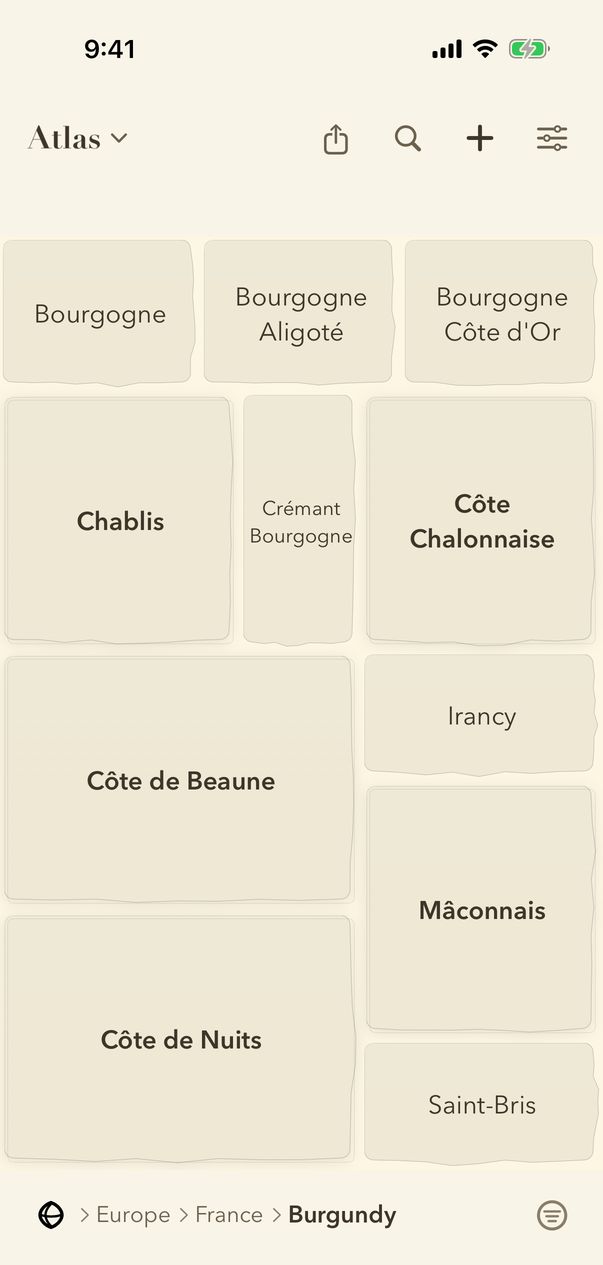
Task: Open the Chablis region
Action: click(x=119, y=520)
